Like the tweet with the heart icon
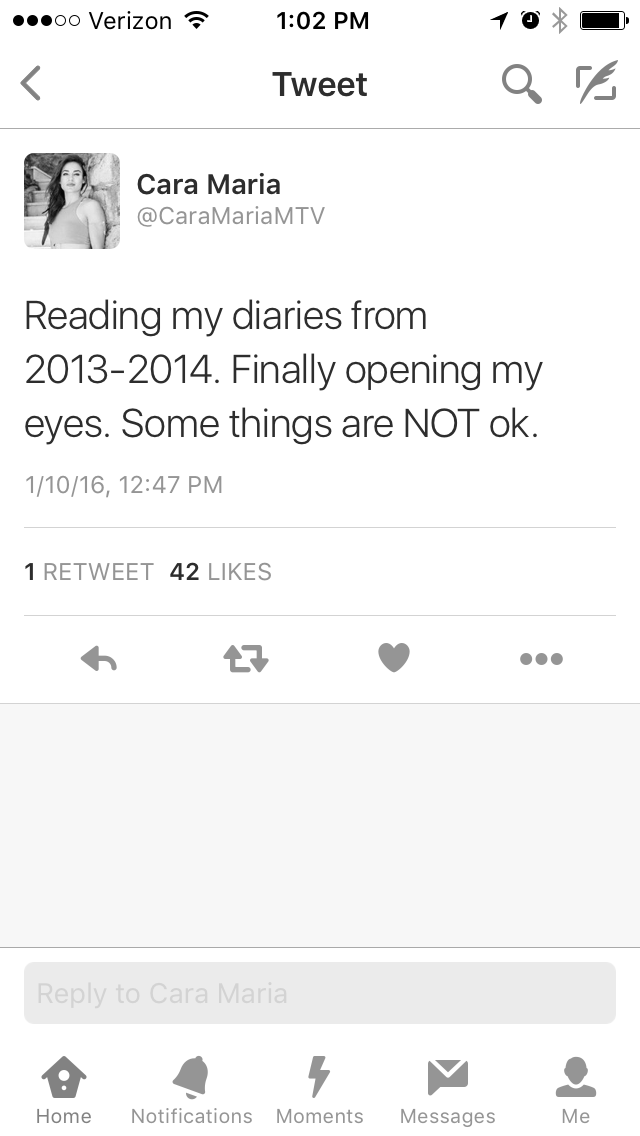Image resolution: width=640 pixels, height=1136 pixels. pos(394,658)
